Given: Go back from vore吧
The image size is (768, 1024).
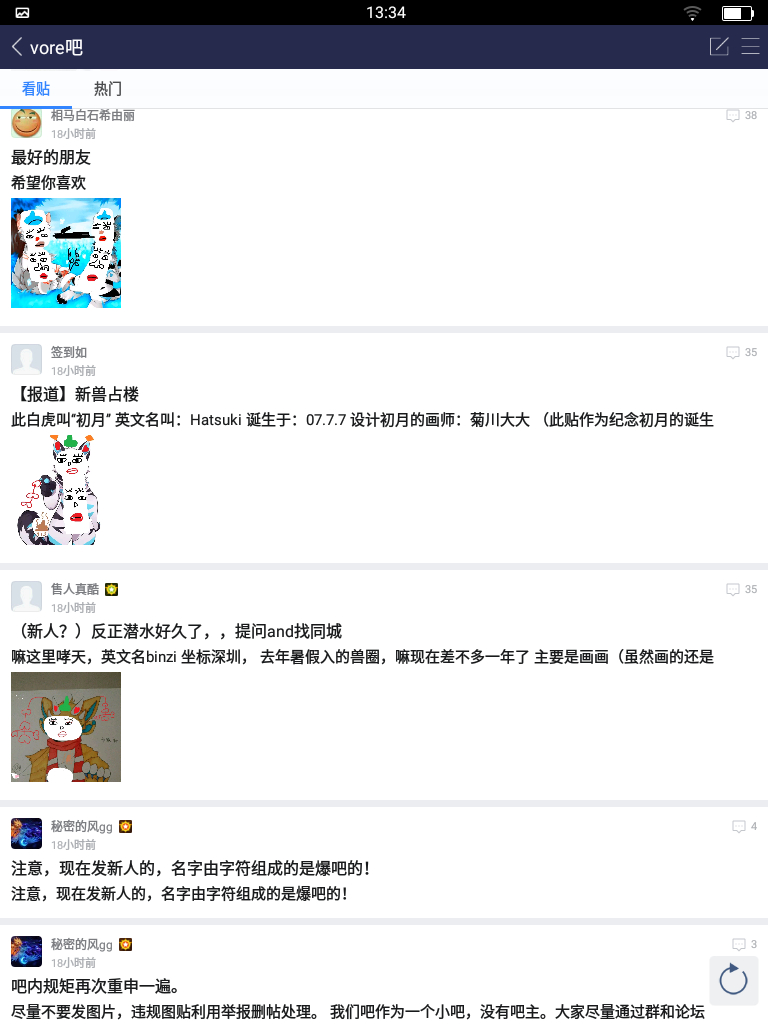Looking at the screenshot, I should 17,47.
